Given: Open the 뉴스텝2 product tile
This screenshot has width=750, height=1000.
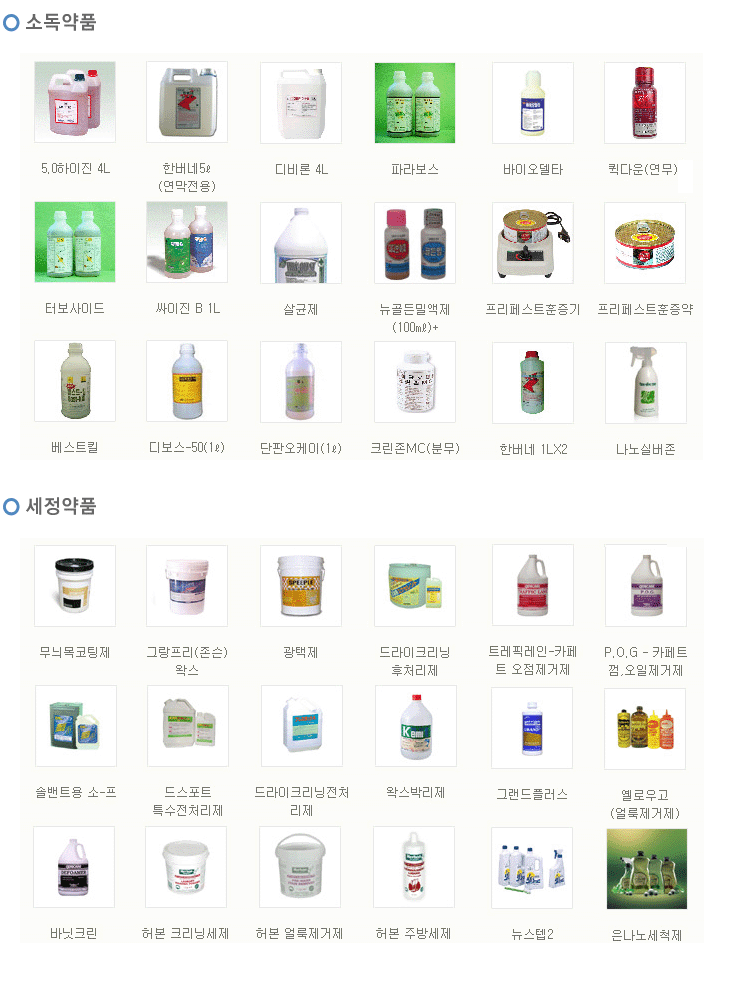Looking at the screenshot, I should click(x=532, y=868).
